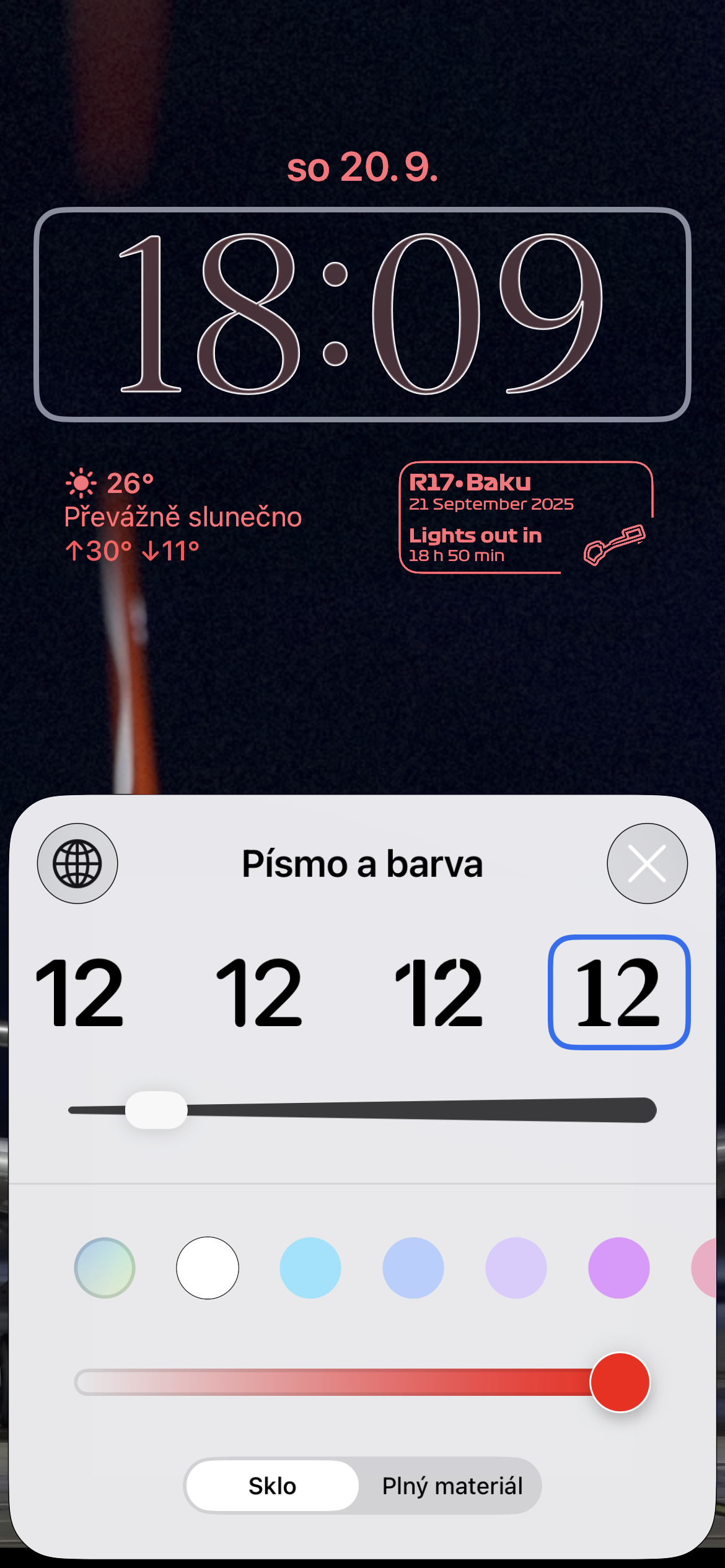The width and height of the screenshot is (725, 1568).
Task: Edit the 18:09 clock element
Action: [362, 315]
